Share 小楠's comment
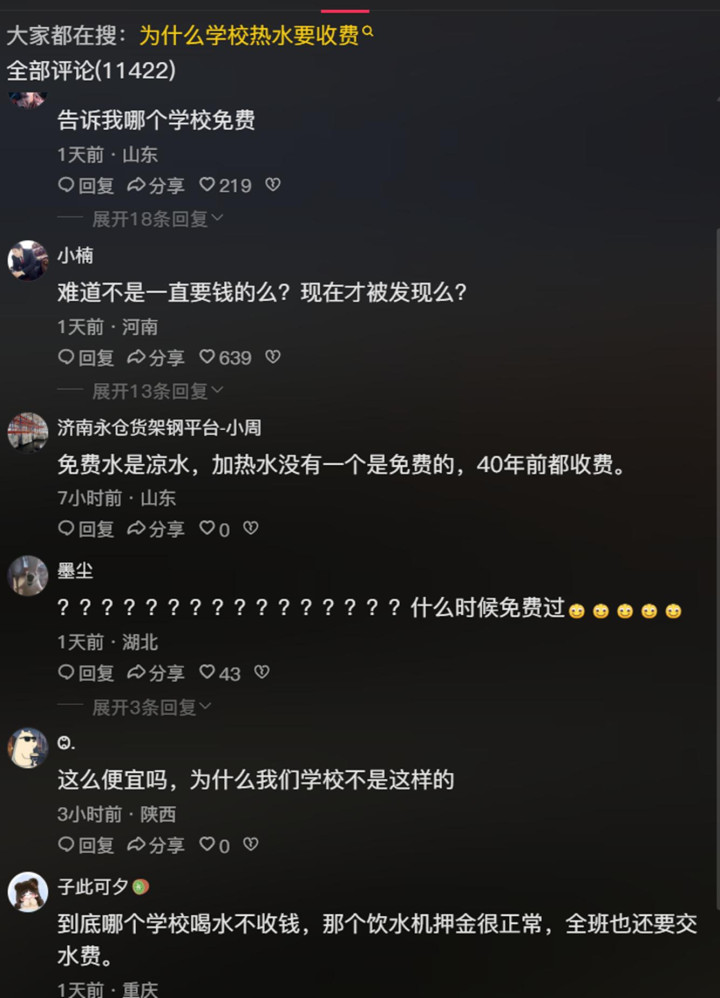This screenshot has width=720, height=998. [x=156, y=357]
